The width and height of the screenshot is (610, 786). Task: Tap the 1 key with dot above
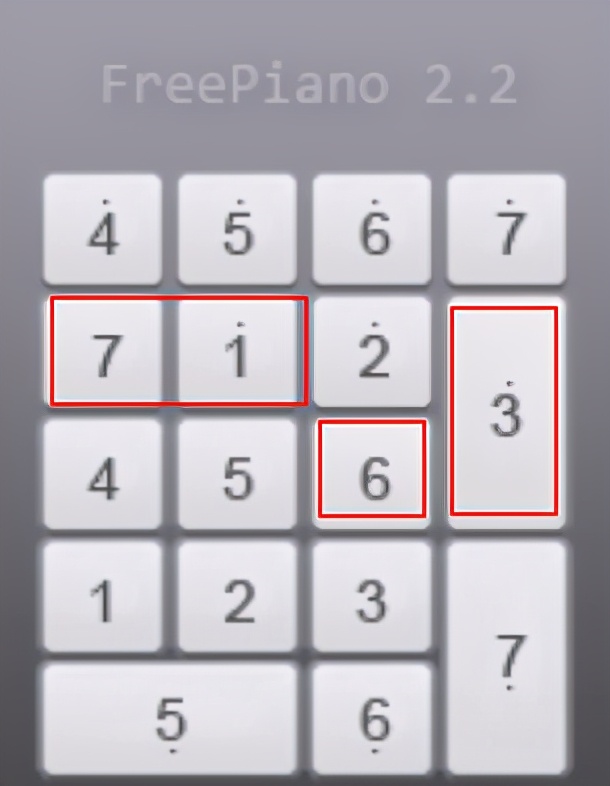tap(238, 352)
